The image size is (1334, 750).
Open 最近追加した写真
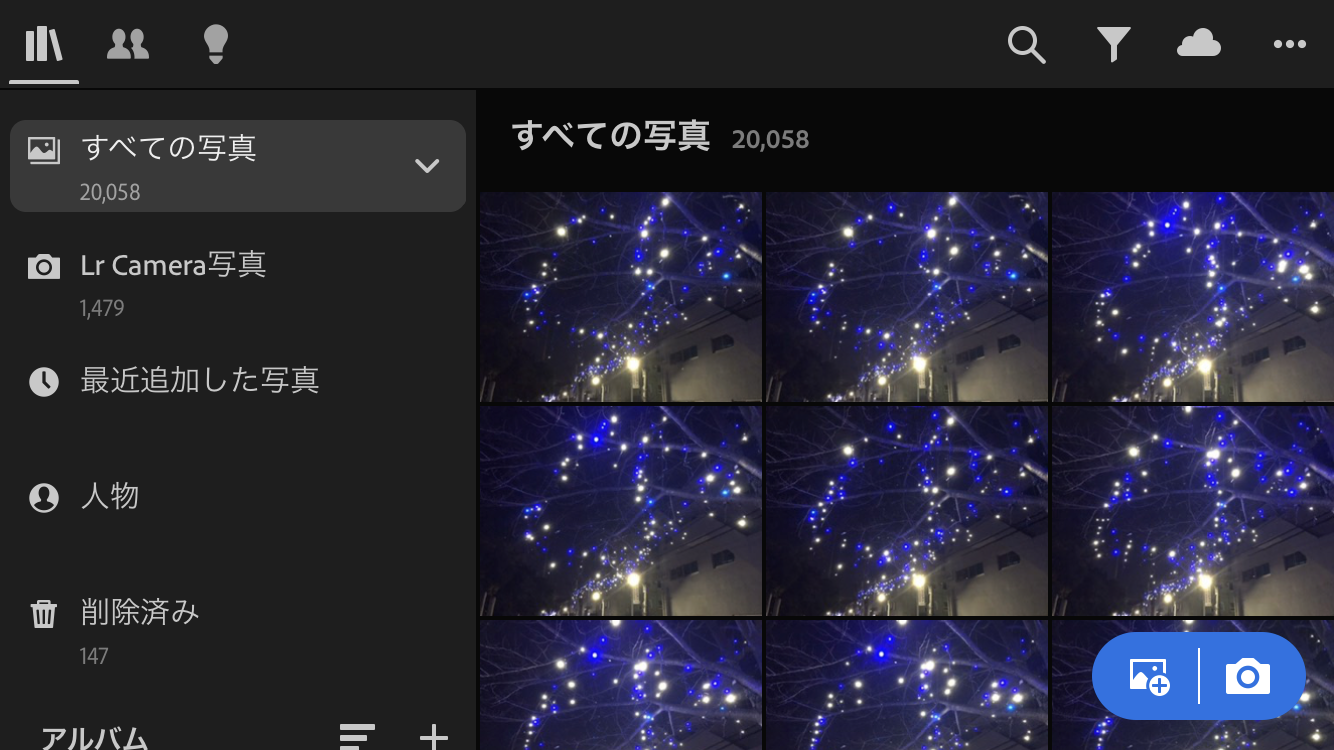tap(198, 381)
